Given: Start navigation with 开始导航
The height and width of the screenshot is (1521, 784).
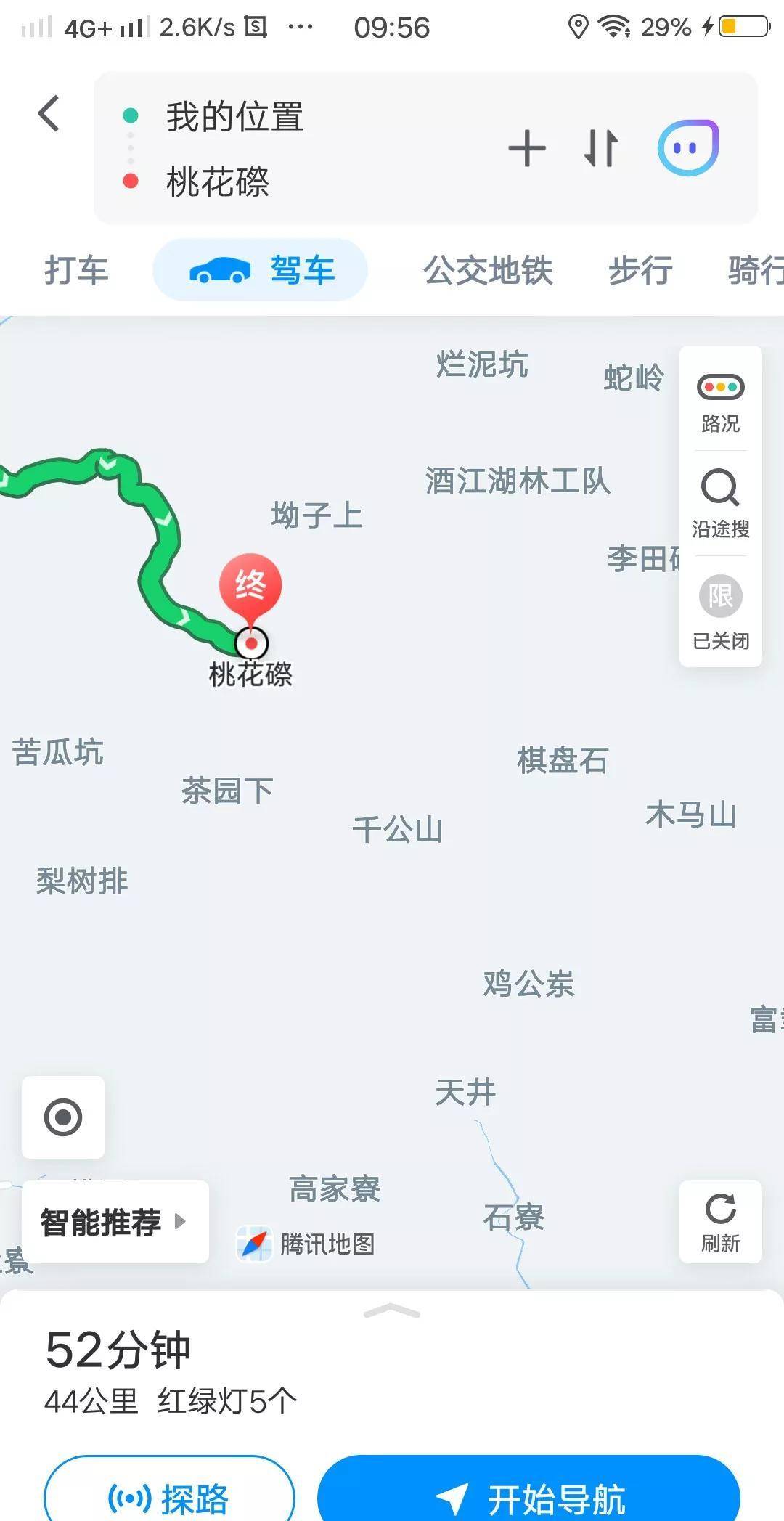Looking at the screenshot, I should click(x=528, y=1497).
